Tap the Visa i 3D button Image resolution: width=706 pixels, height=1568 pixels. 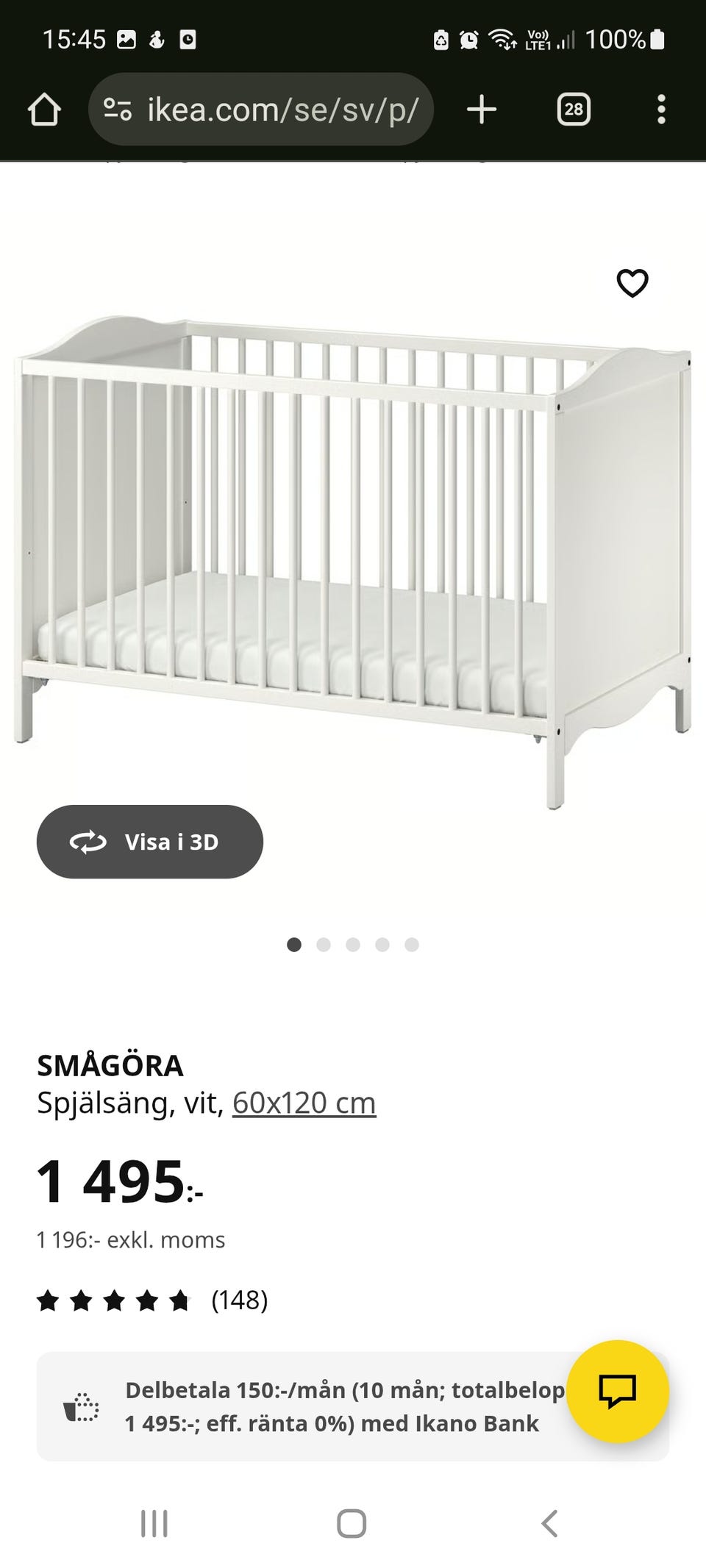[150, 842]
